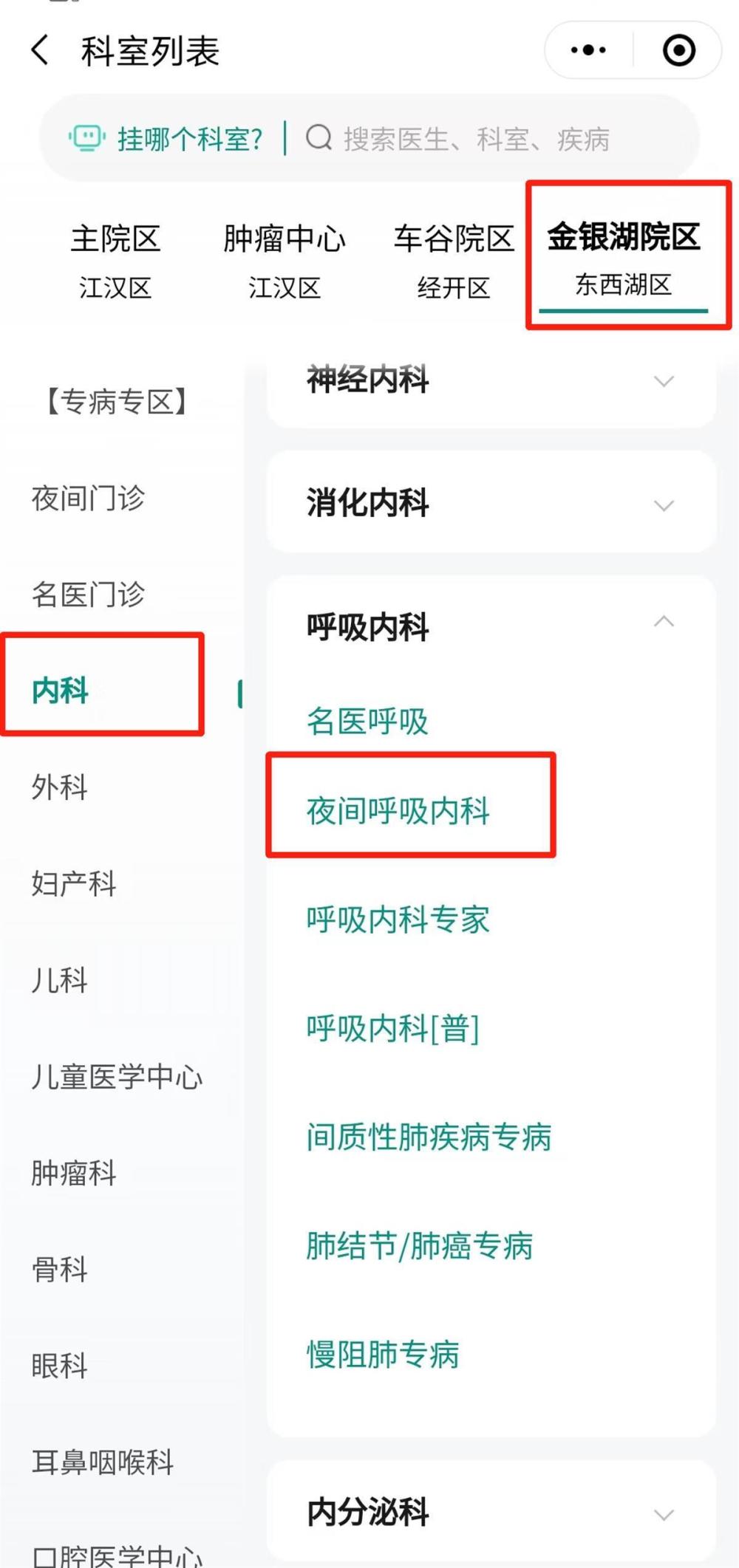Switch to the 主院区 campus tab
Screen dimensions: 739x1568
click(x=115, y=261)
